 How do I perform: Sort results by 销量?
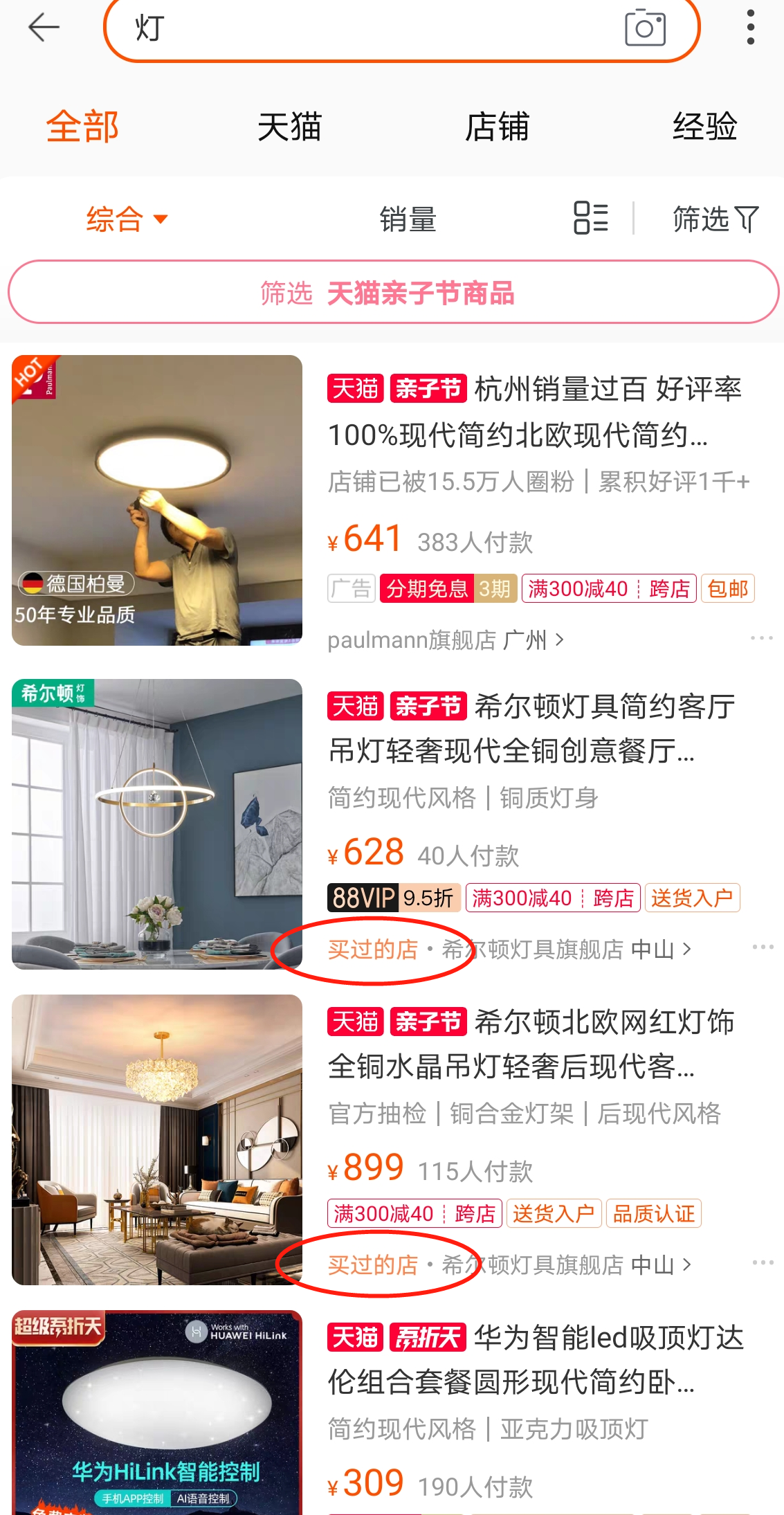[408, 219]
